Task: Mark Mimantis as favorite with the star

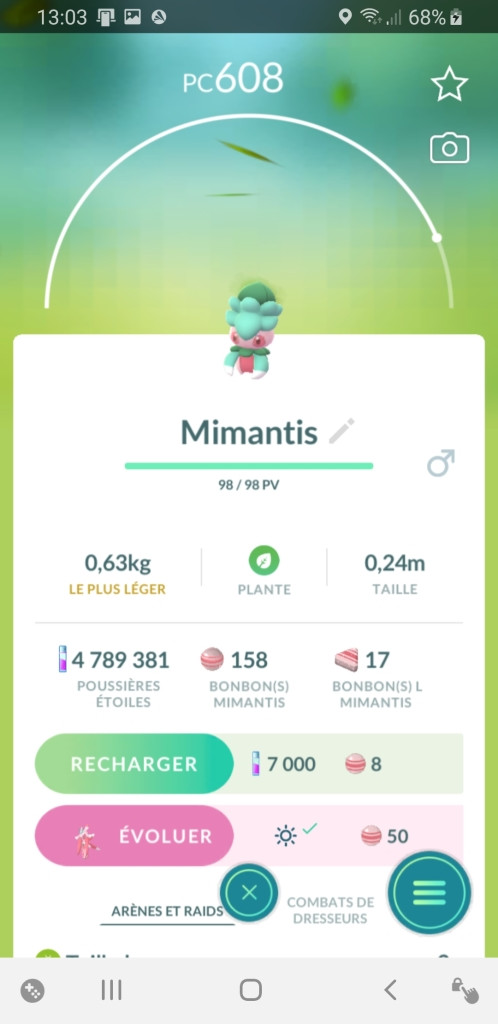Action: 449,85
